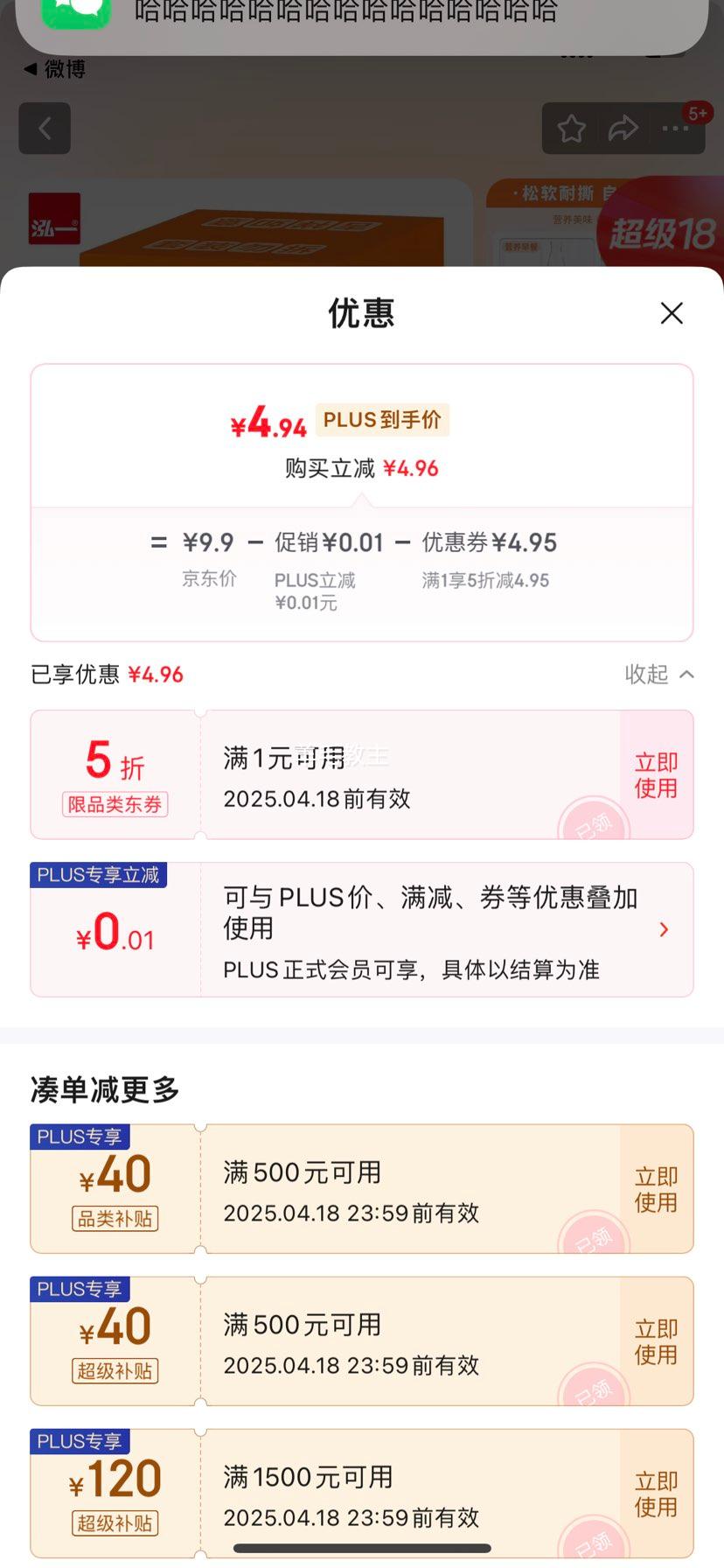This screenshot has width=724, height=1568.
Task: Tap 立即使用 on the ¥40 品类补贴 coupon
Action: point(655,1188)
